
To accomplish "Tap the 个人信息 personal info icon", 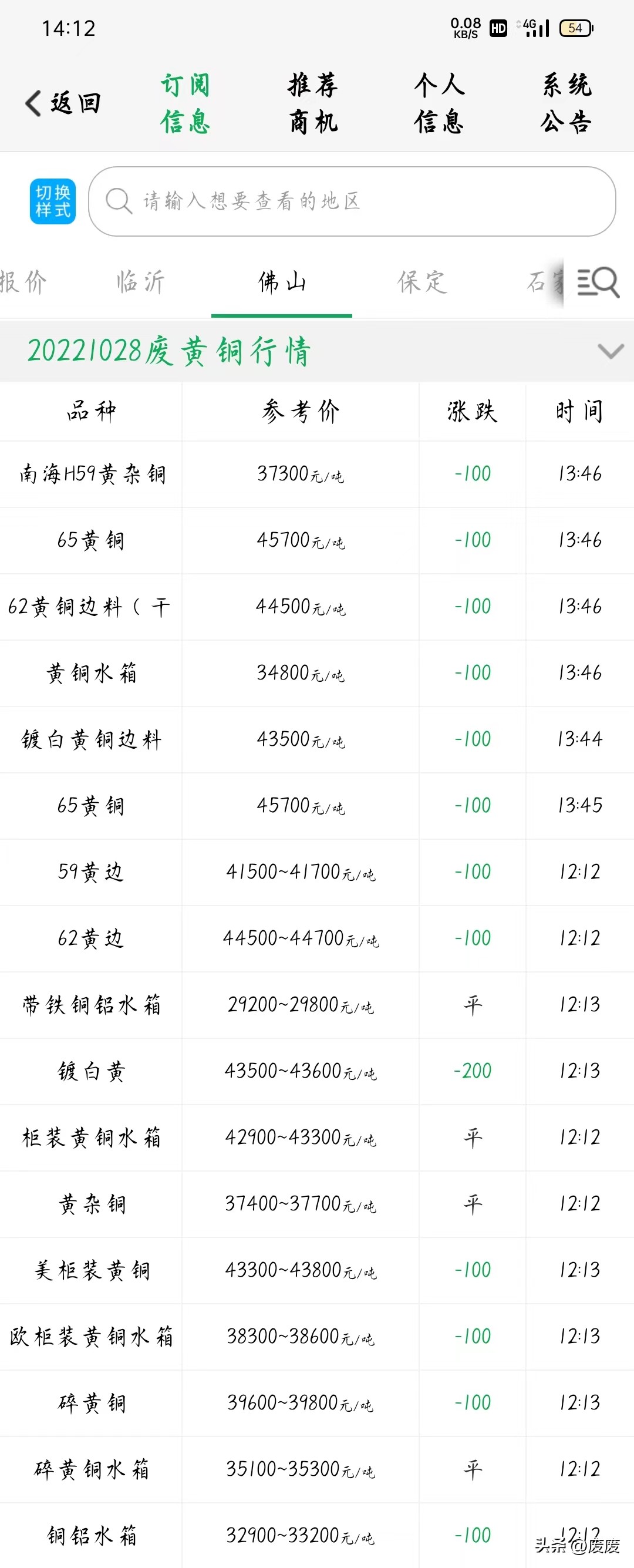I will coord(439,102).
